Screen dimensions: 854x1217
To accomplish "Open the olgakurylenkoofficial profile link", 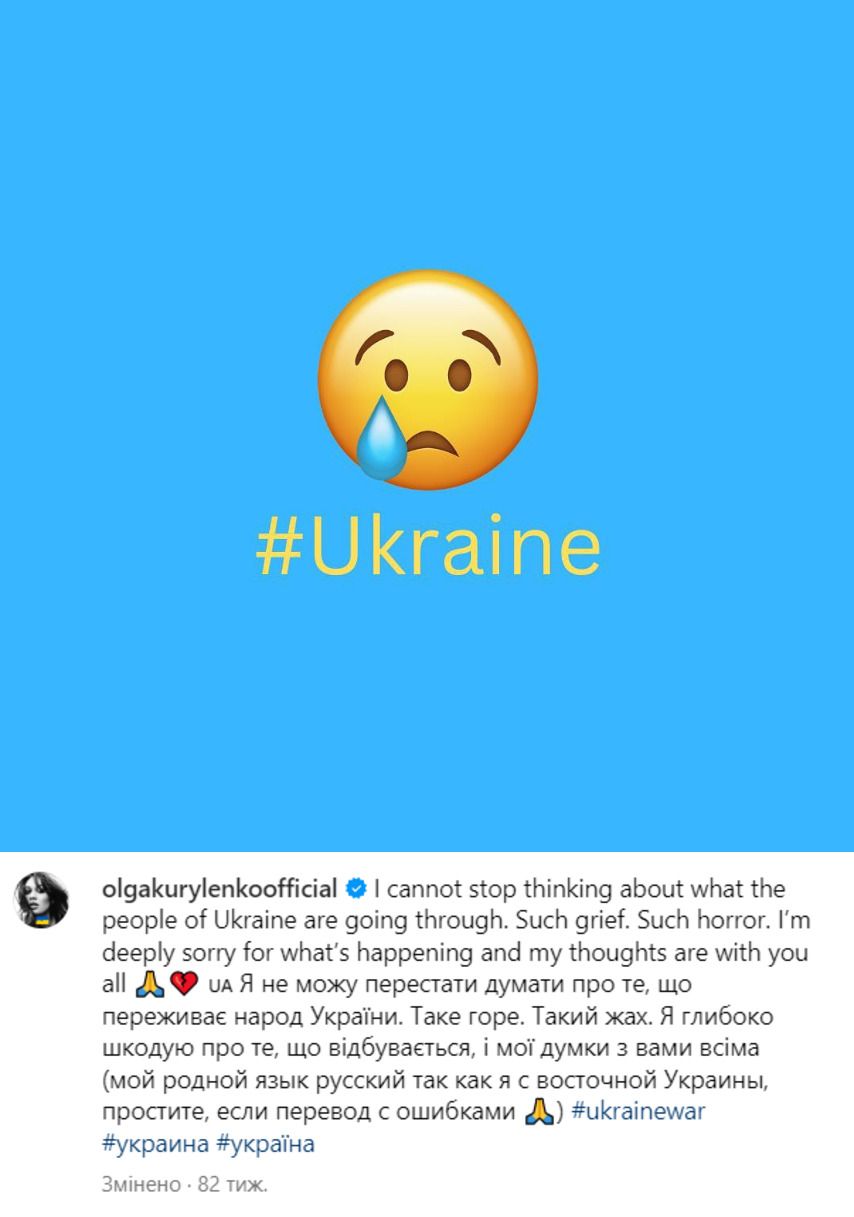I will 220,889.
